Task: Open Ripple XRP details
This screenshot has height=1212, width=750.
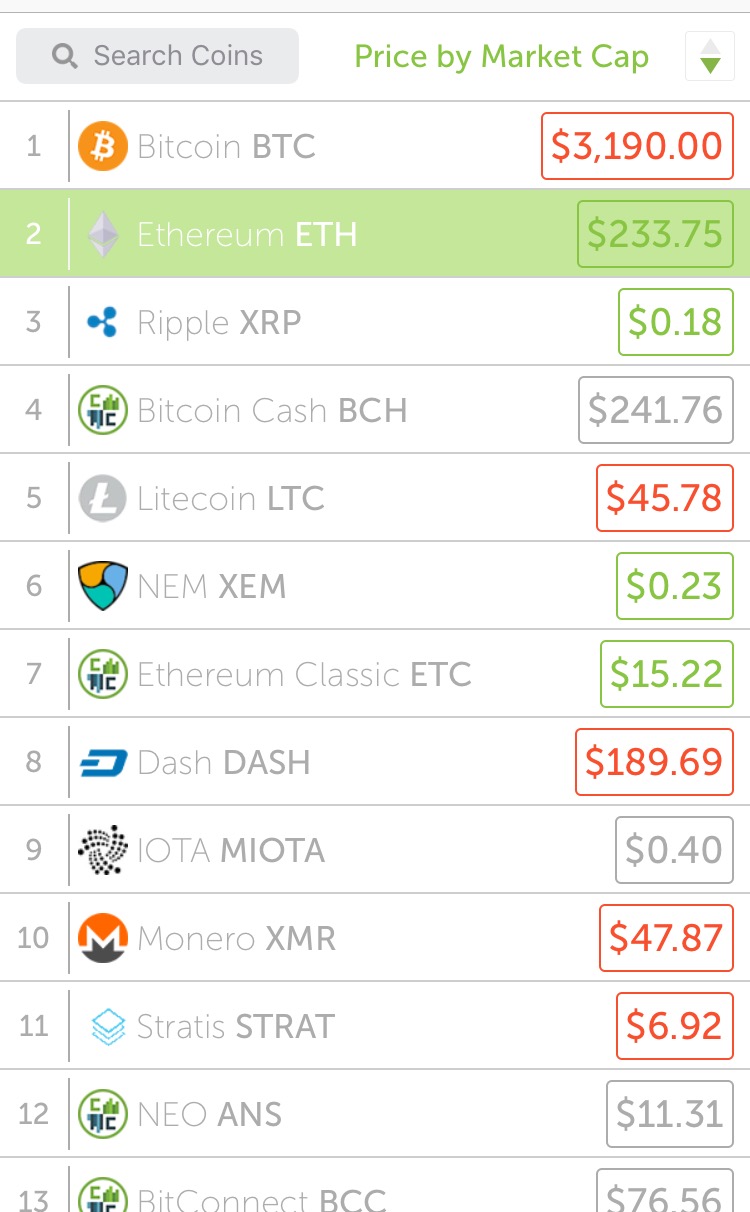Action: (x=375, y=322)
